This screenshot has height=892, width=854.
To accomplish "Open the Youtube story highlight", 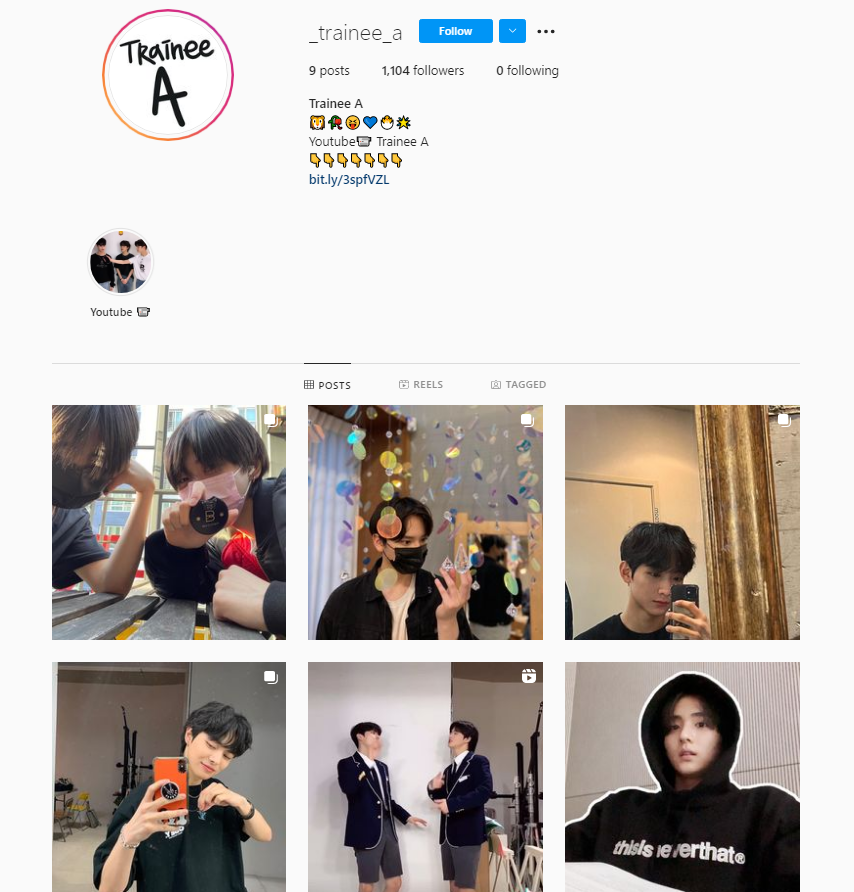I will pos(121,262).
